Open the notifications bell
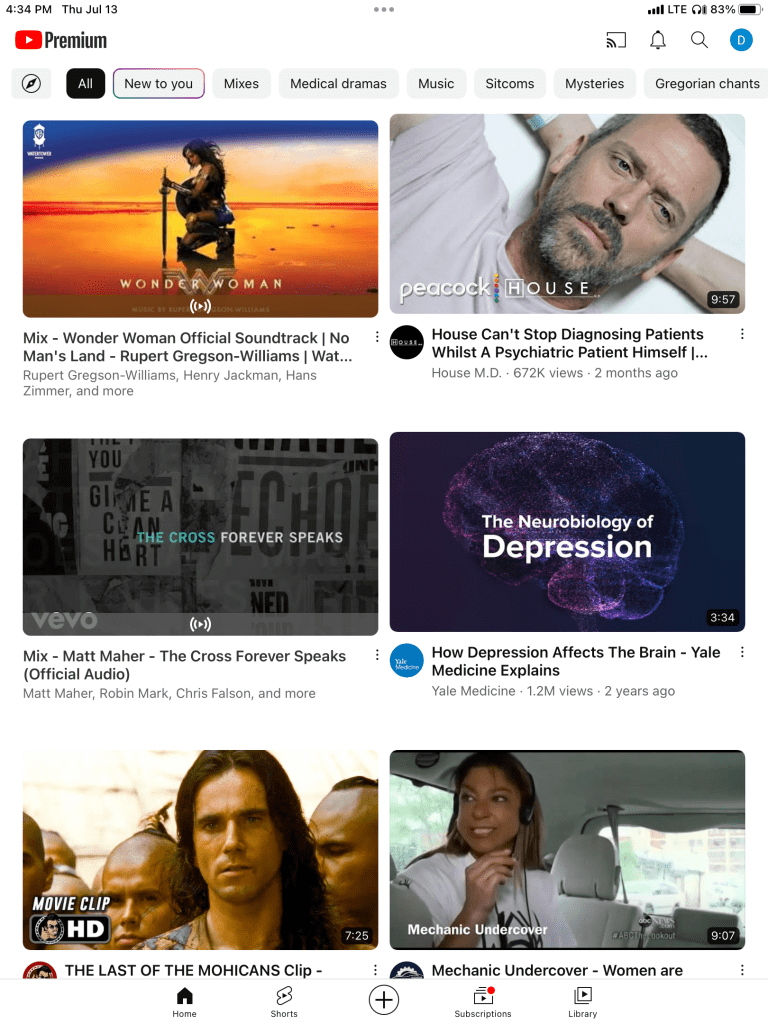 tap(658, 40)
